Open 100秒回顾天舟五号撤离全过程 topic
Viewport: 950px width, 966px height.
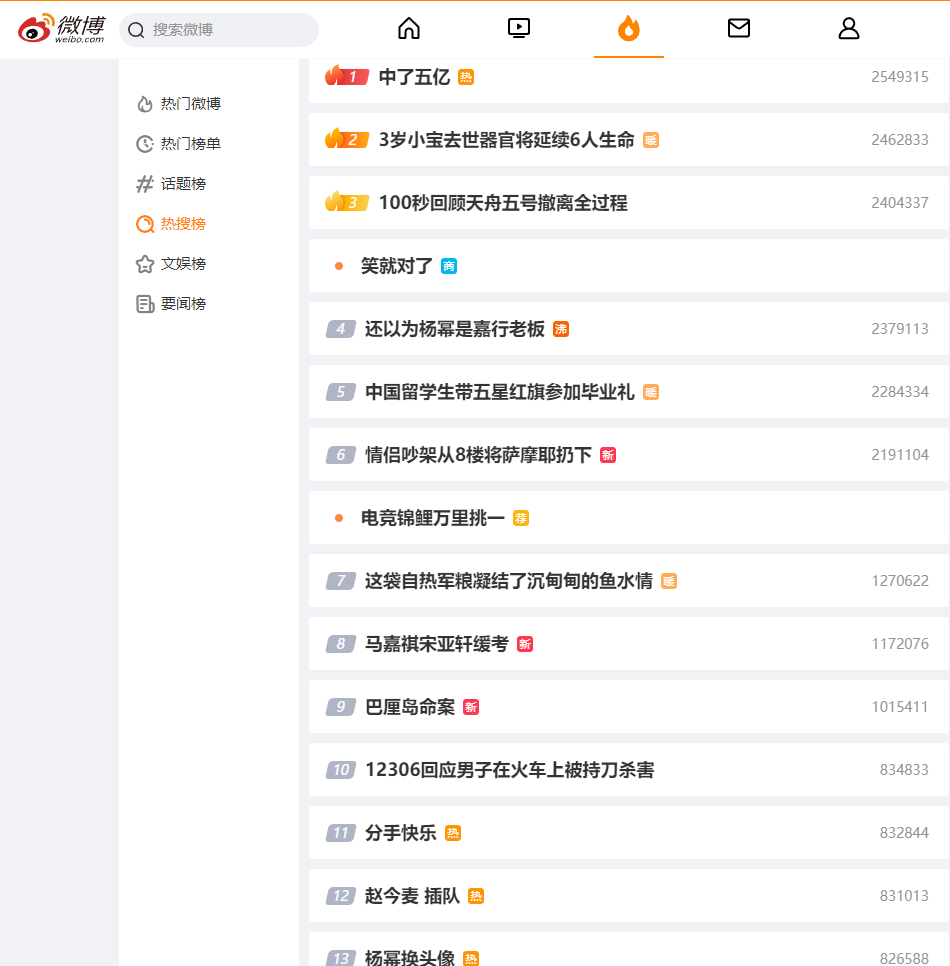point(502,203)
